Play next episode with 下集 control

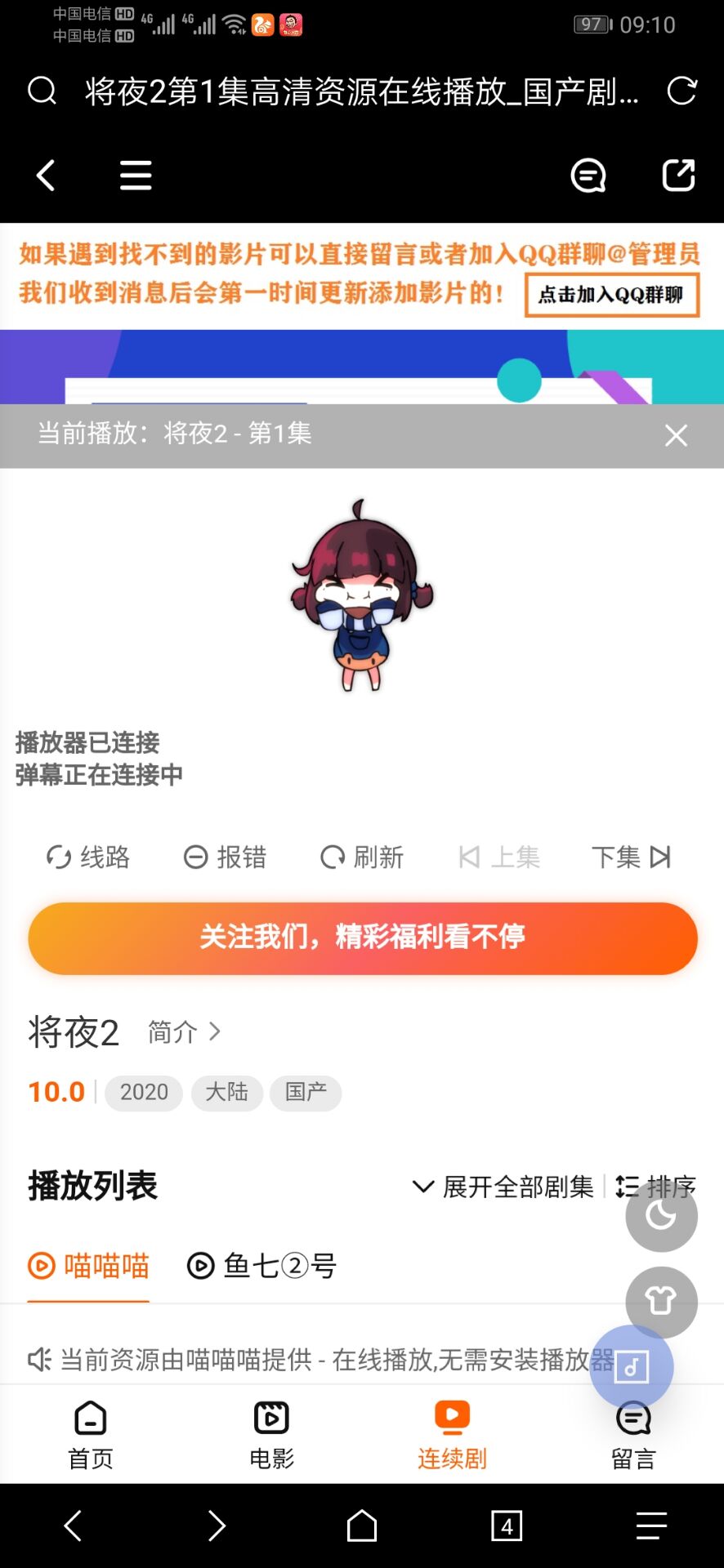pos(629,857)
